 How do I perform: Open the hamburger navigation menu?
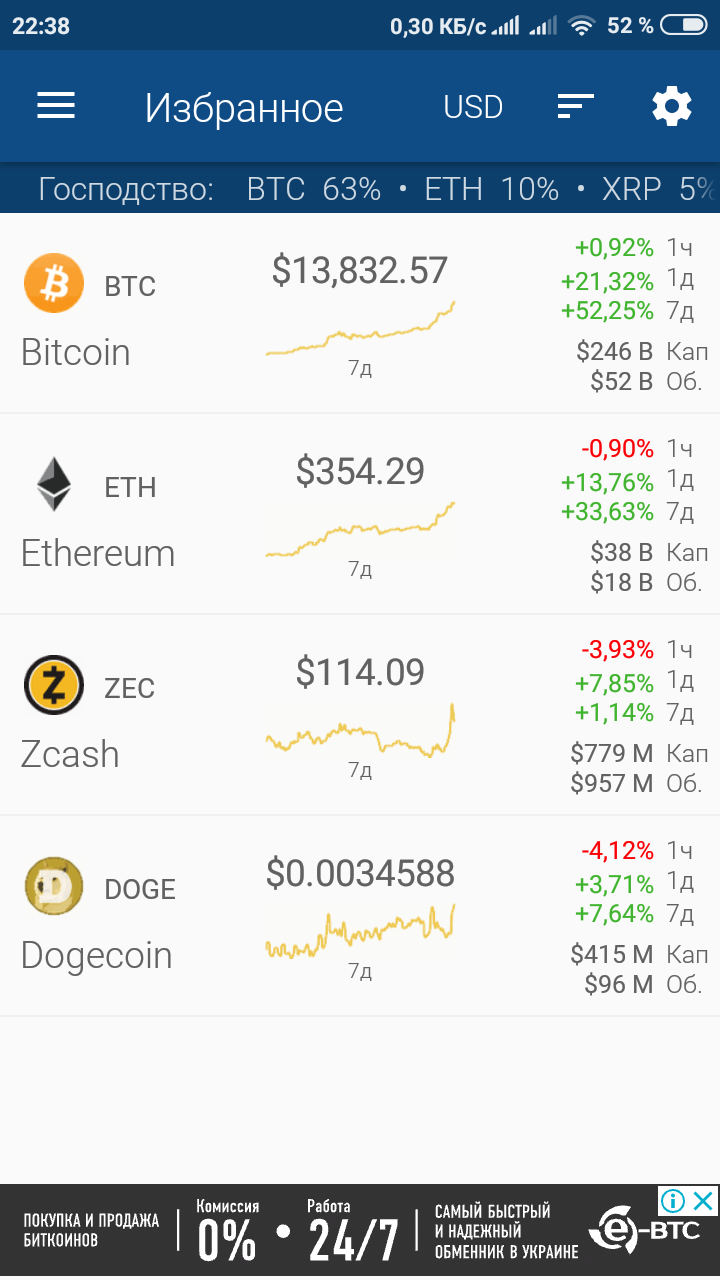[x=56, y=106]
